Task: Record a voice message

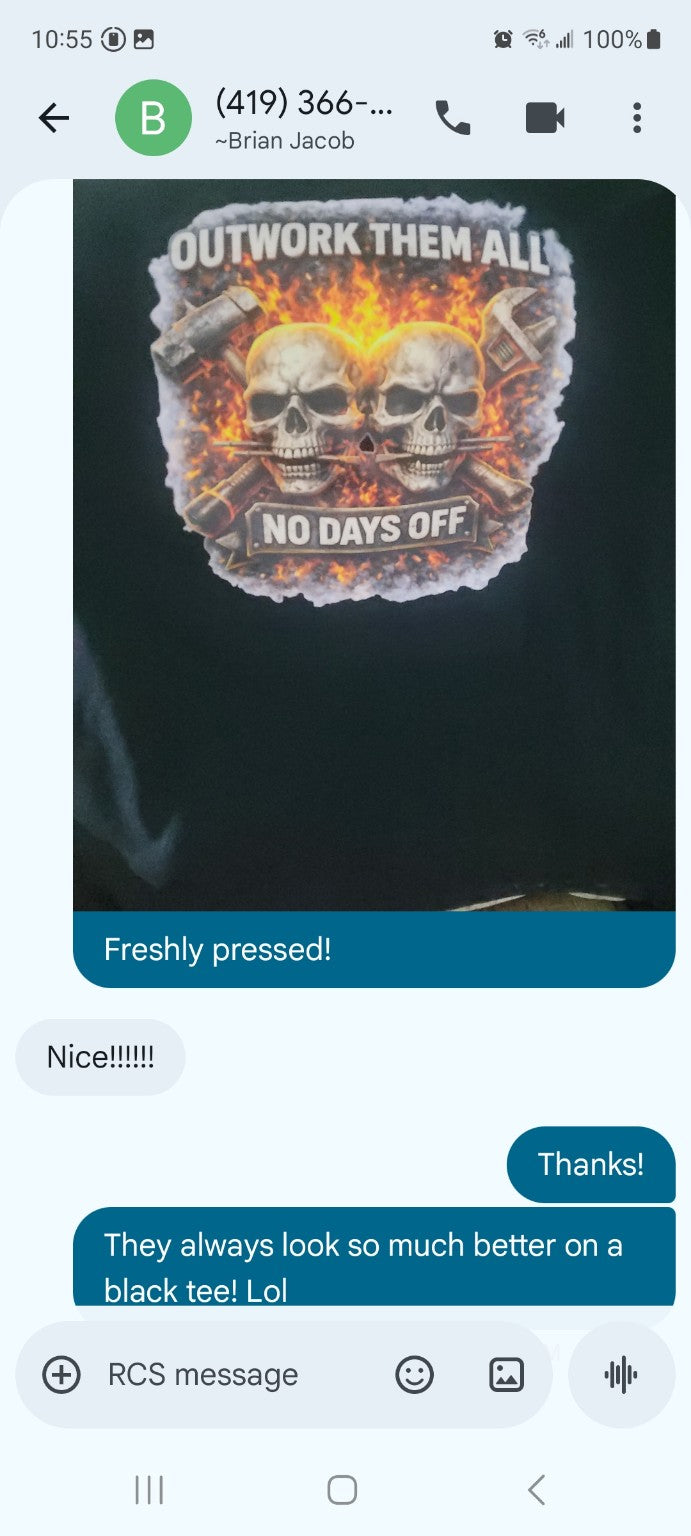Action: click(x=622, y=1374)
